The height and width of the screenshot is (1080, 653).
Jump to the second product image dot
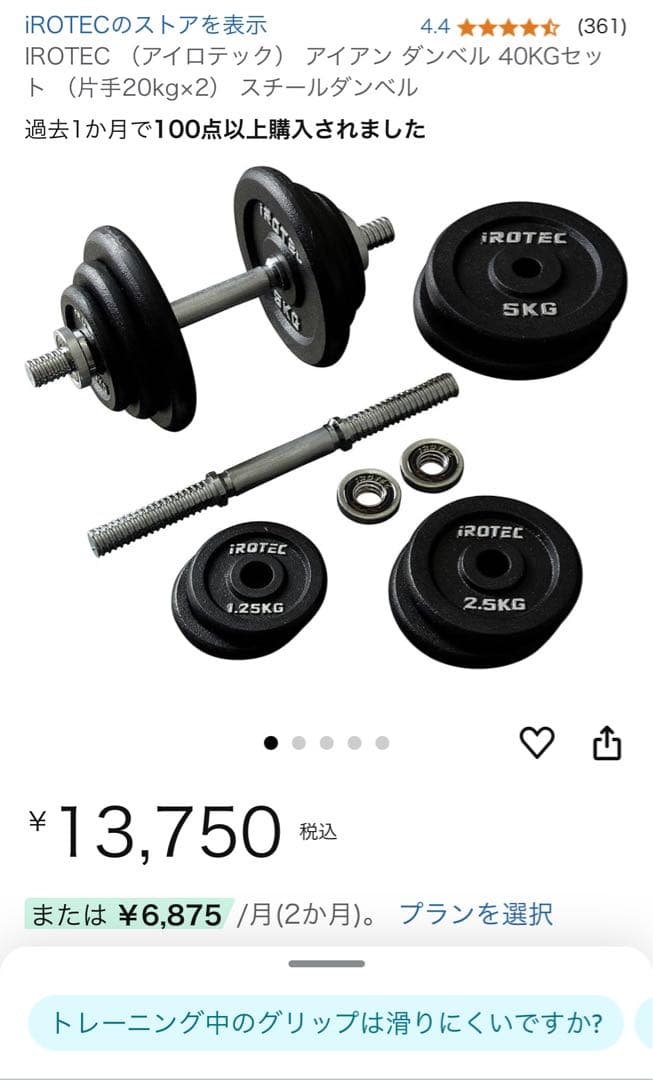[299, 743]
